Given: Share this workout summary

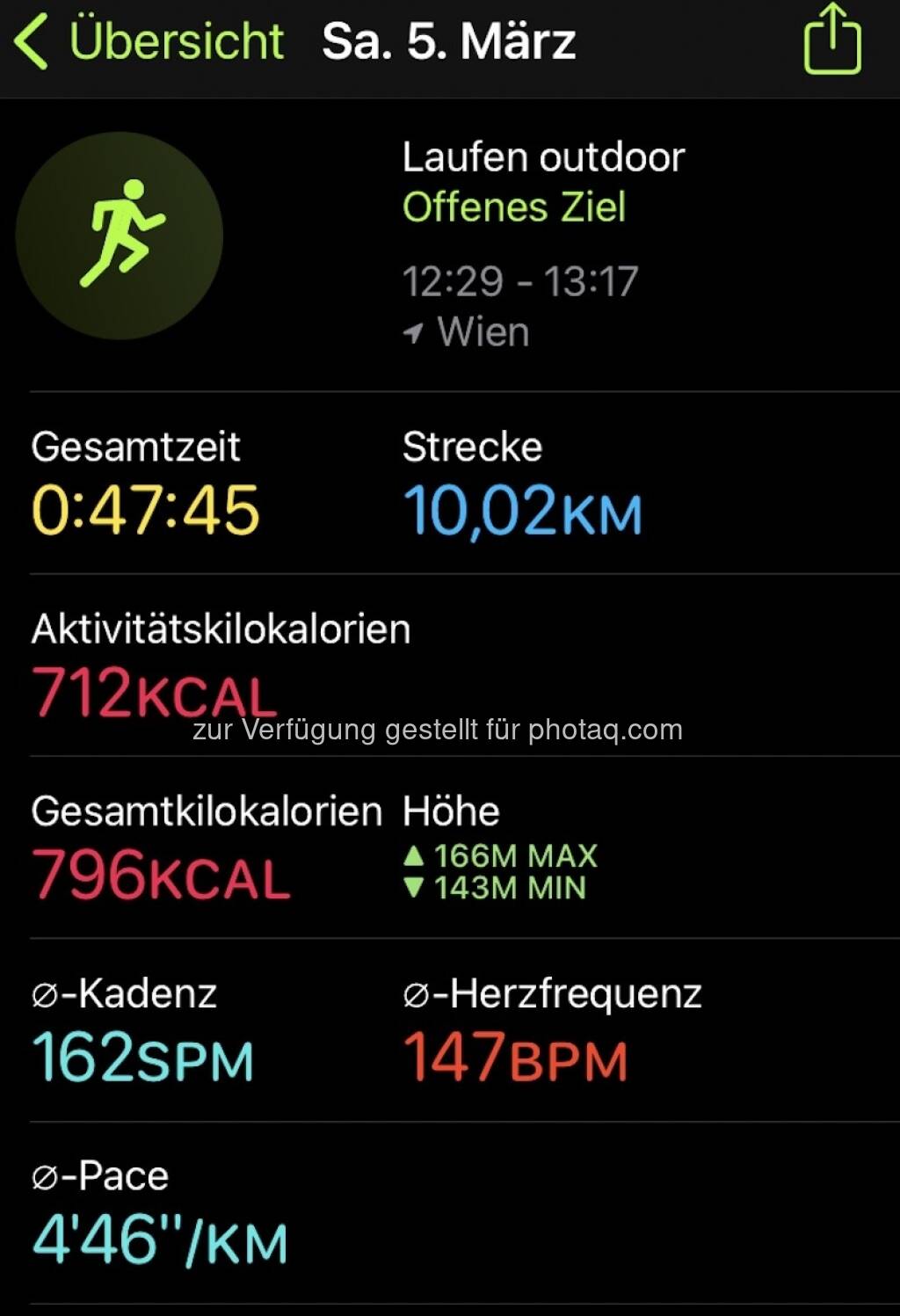Looking at the screenshot, I should [831, 40].
